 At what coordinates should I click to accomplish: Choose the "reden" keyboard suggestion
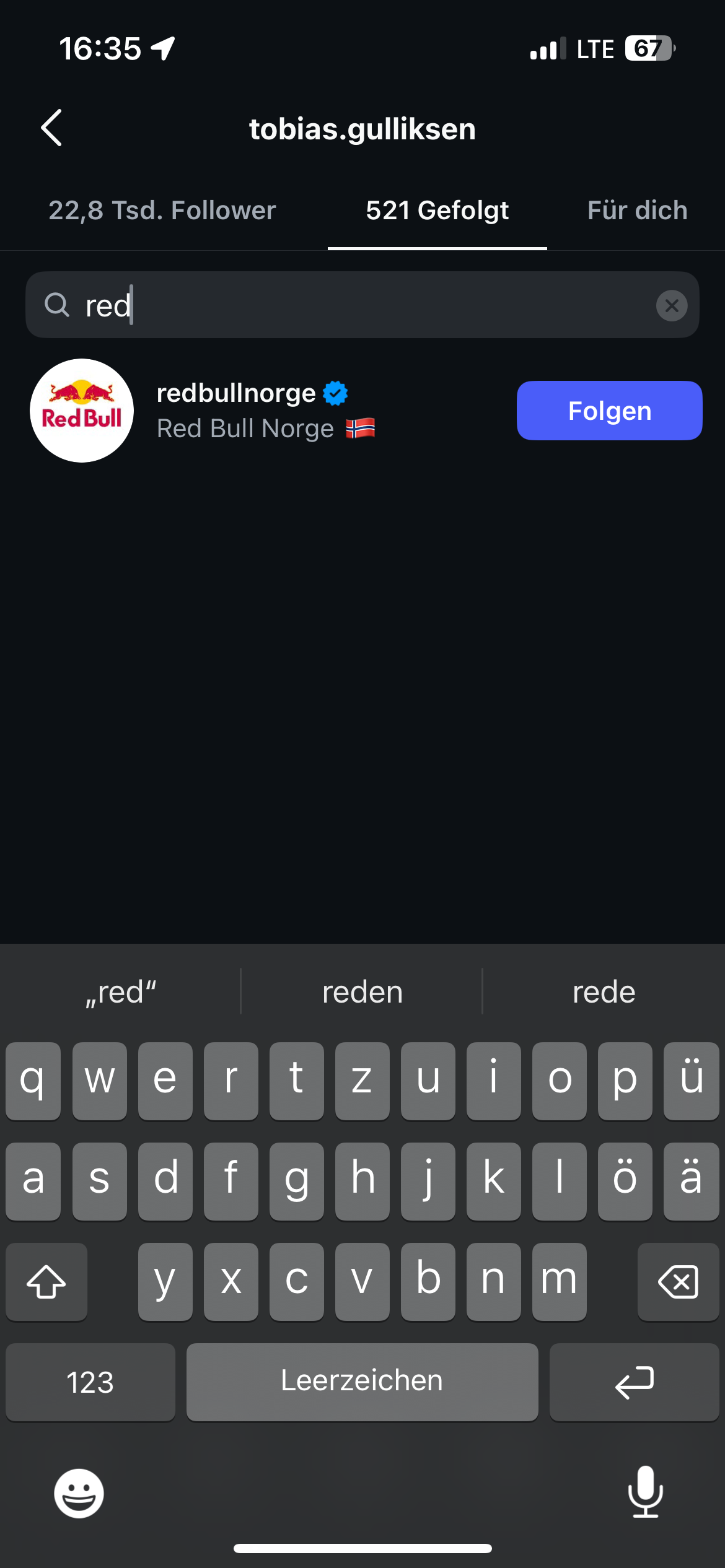coord(362,992)
